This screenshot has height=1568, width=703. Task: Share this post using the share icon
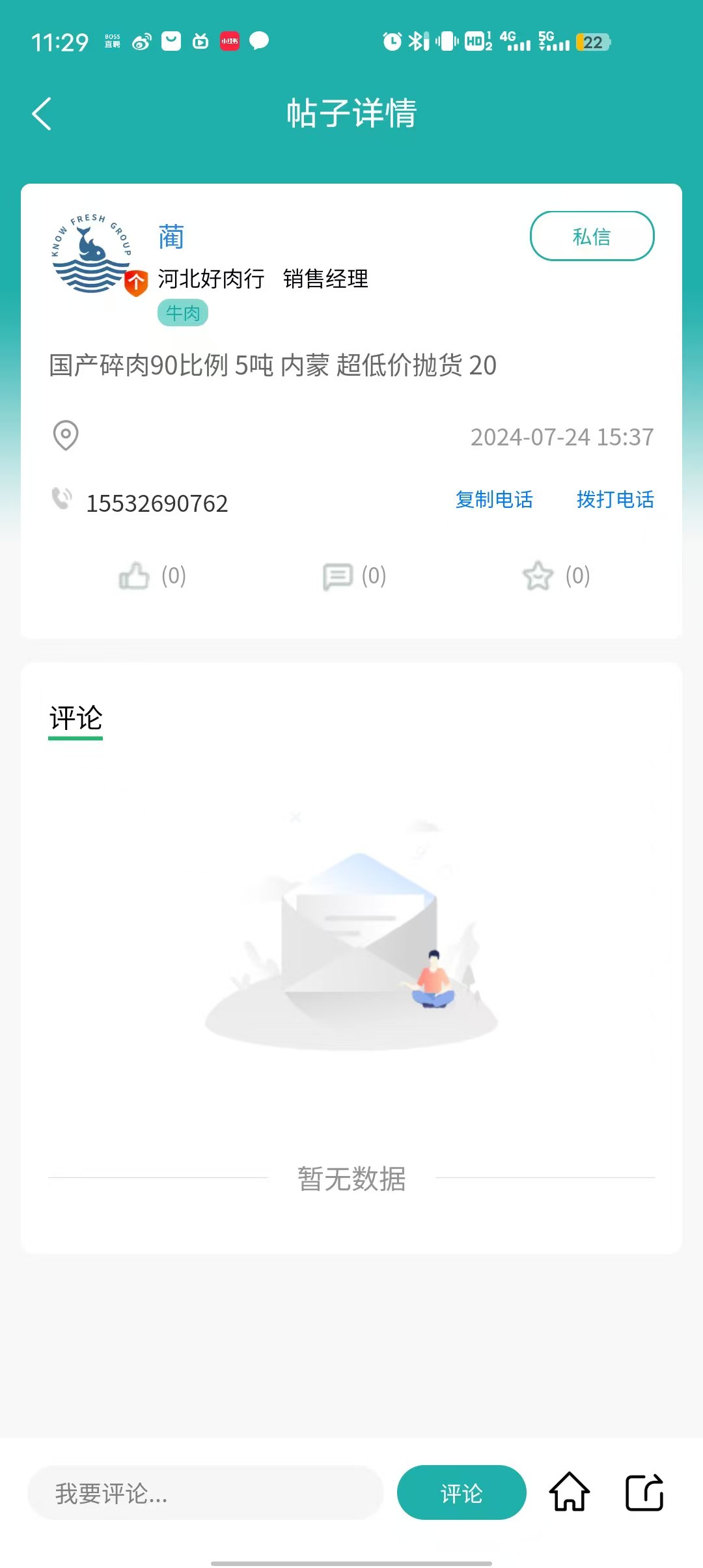point(644,1492)
